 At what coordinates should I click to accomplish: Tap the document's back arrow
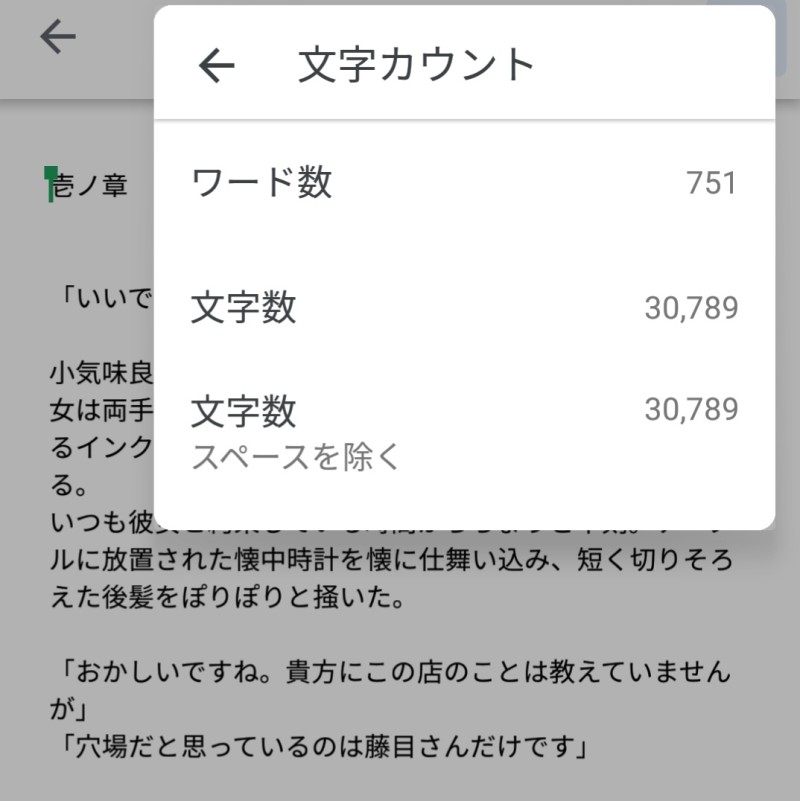coord(58,37)
